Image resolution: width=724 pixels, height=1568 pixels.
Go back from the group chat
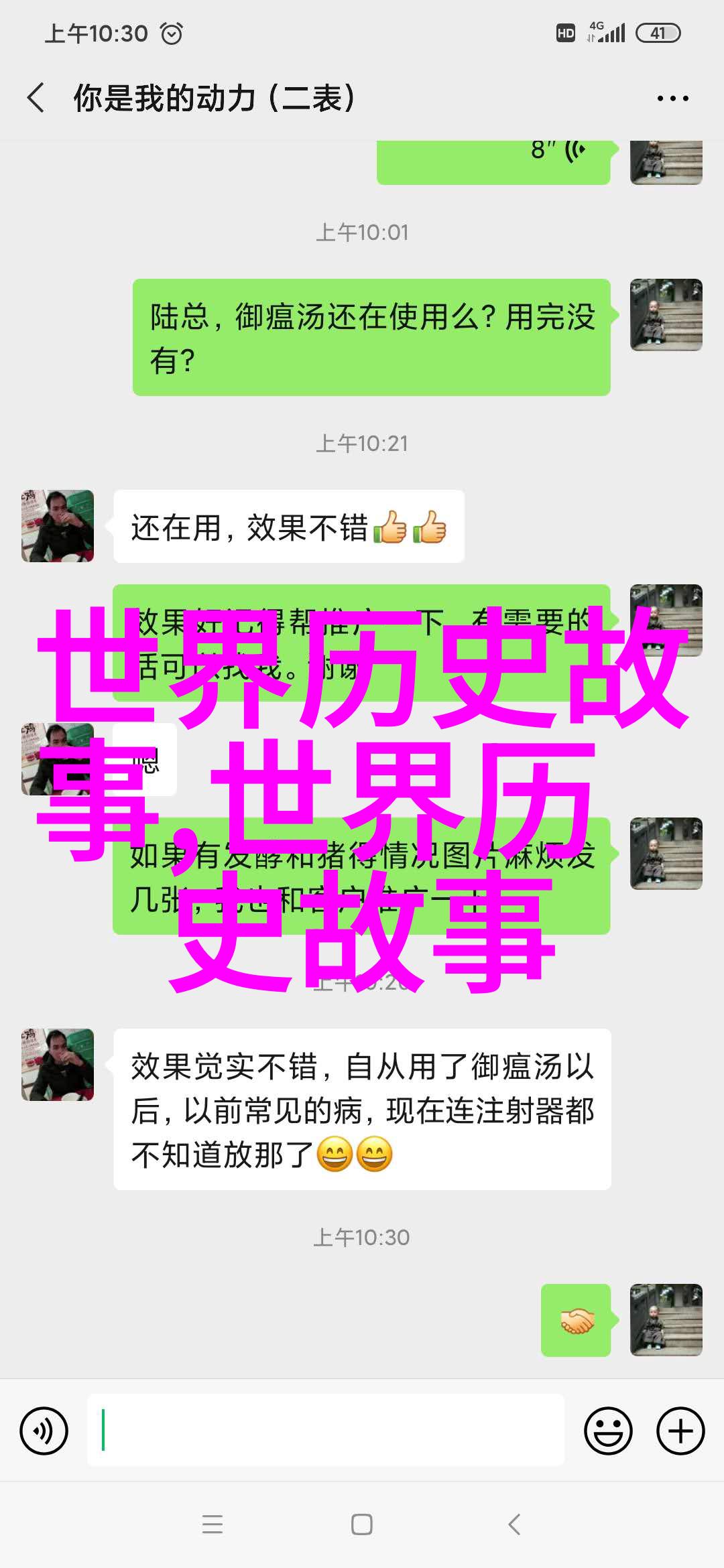pyautogui.click(x=36, y=98)
